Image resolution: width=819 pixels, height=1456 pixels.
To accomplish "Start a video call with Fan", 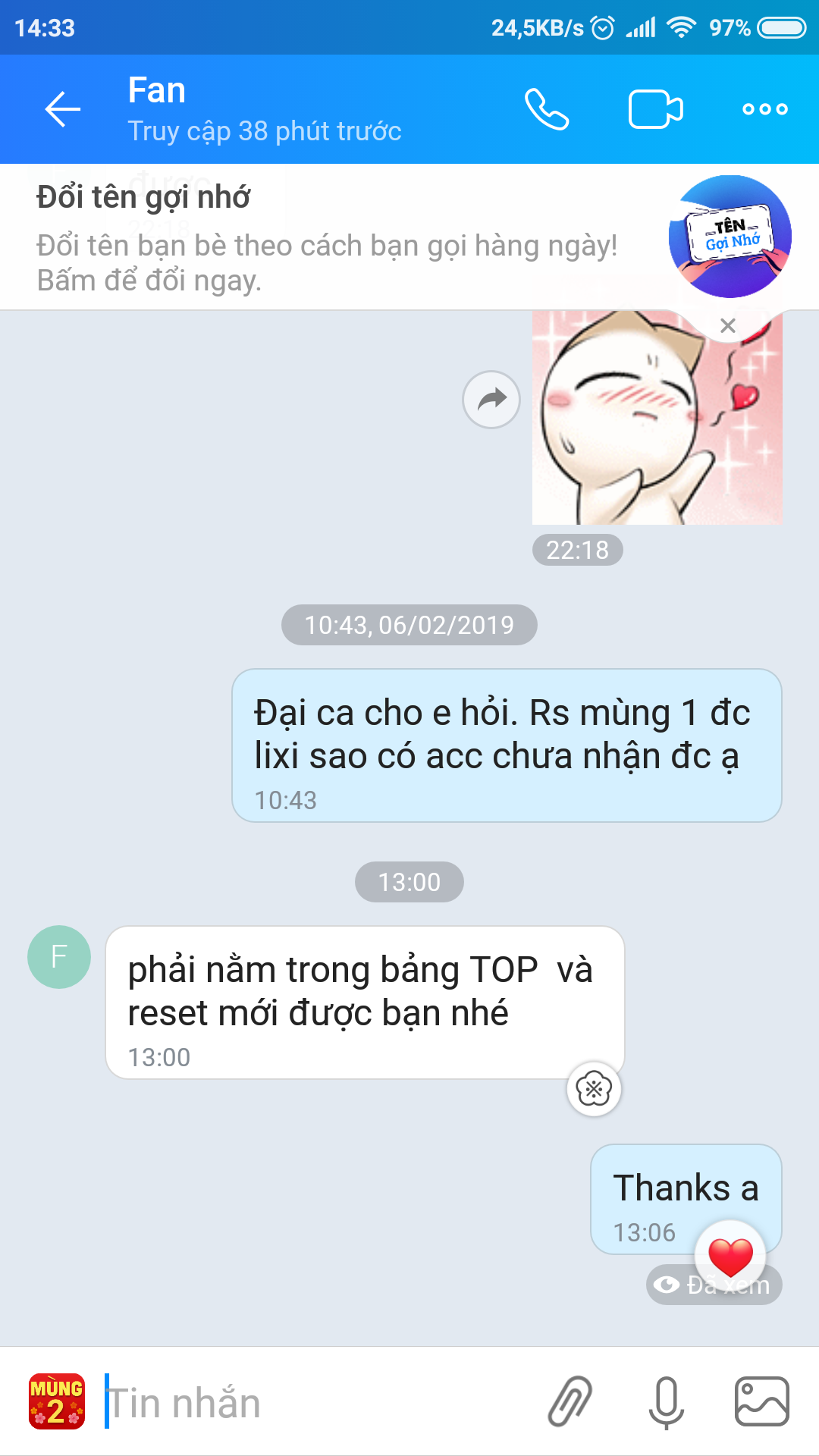I will (656, 109).
